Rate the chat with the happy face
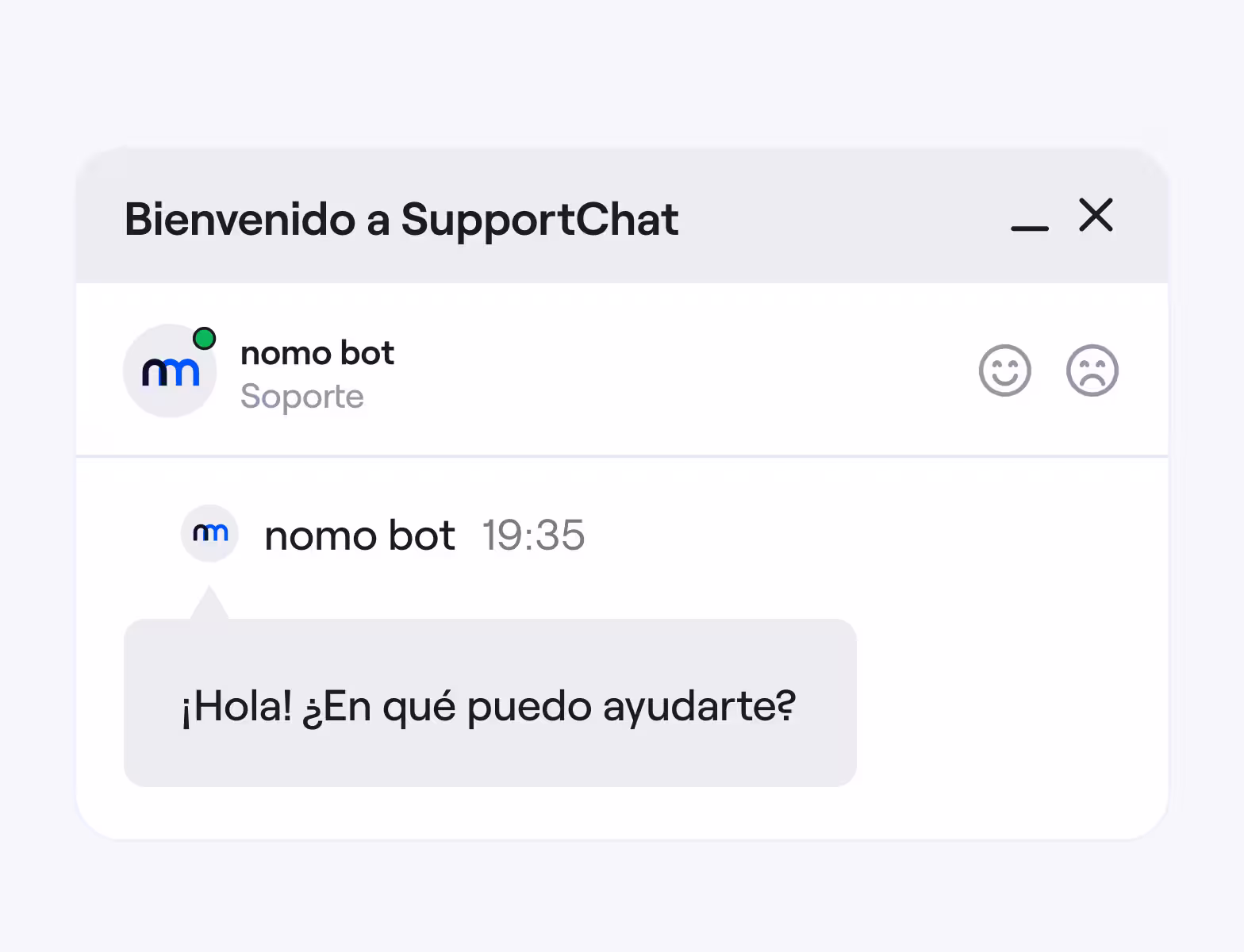The width and height of the screenshot is (1244, 952). 1004,370
